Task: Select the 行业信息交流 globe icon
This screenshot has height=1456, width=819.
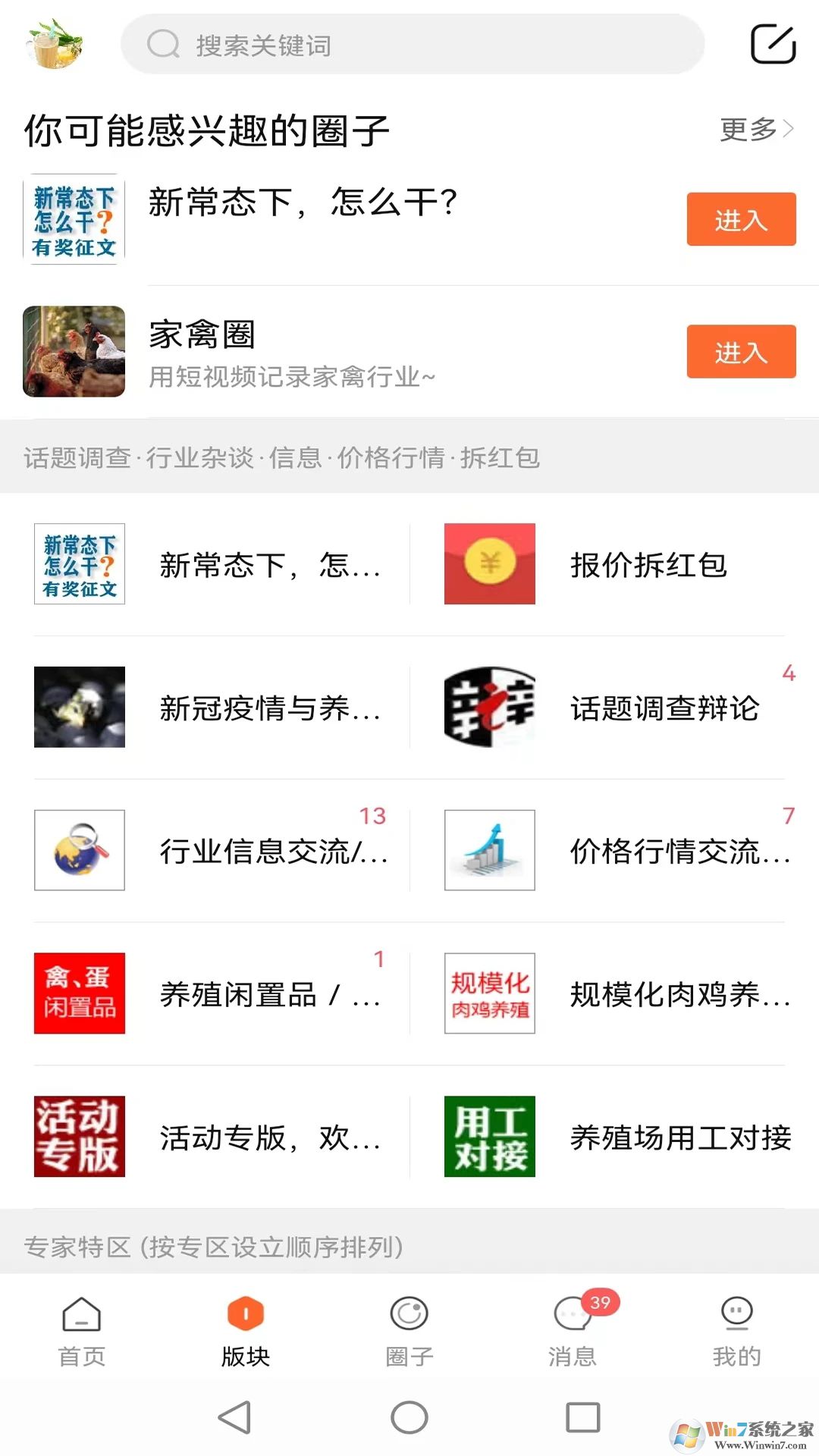Action: click(x=79, y=849)
